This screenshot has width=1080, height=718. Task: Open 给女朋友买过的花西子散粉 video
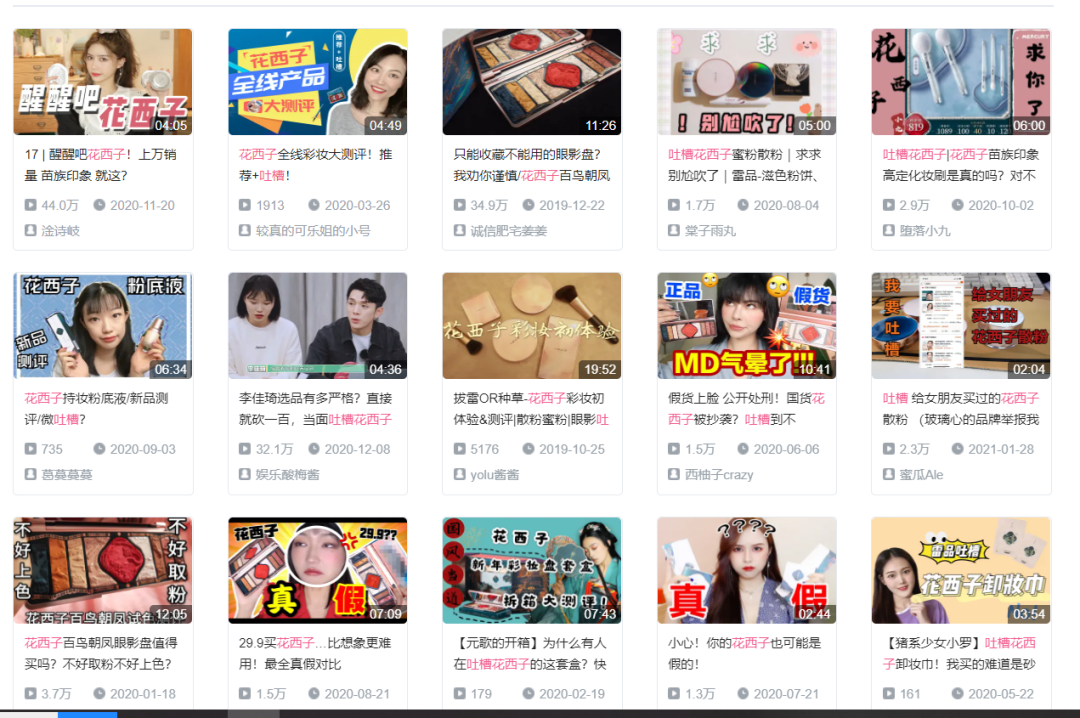coord(960,326)
